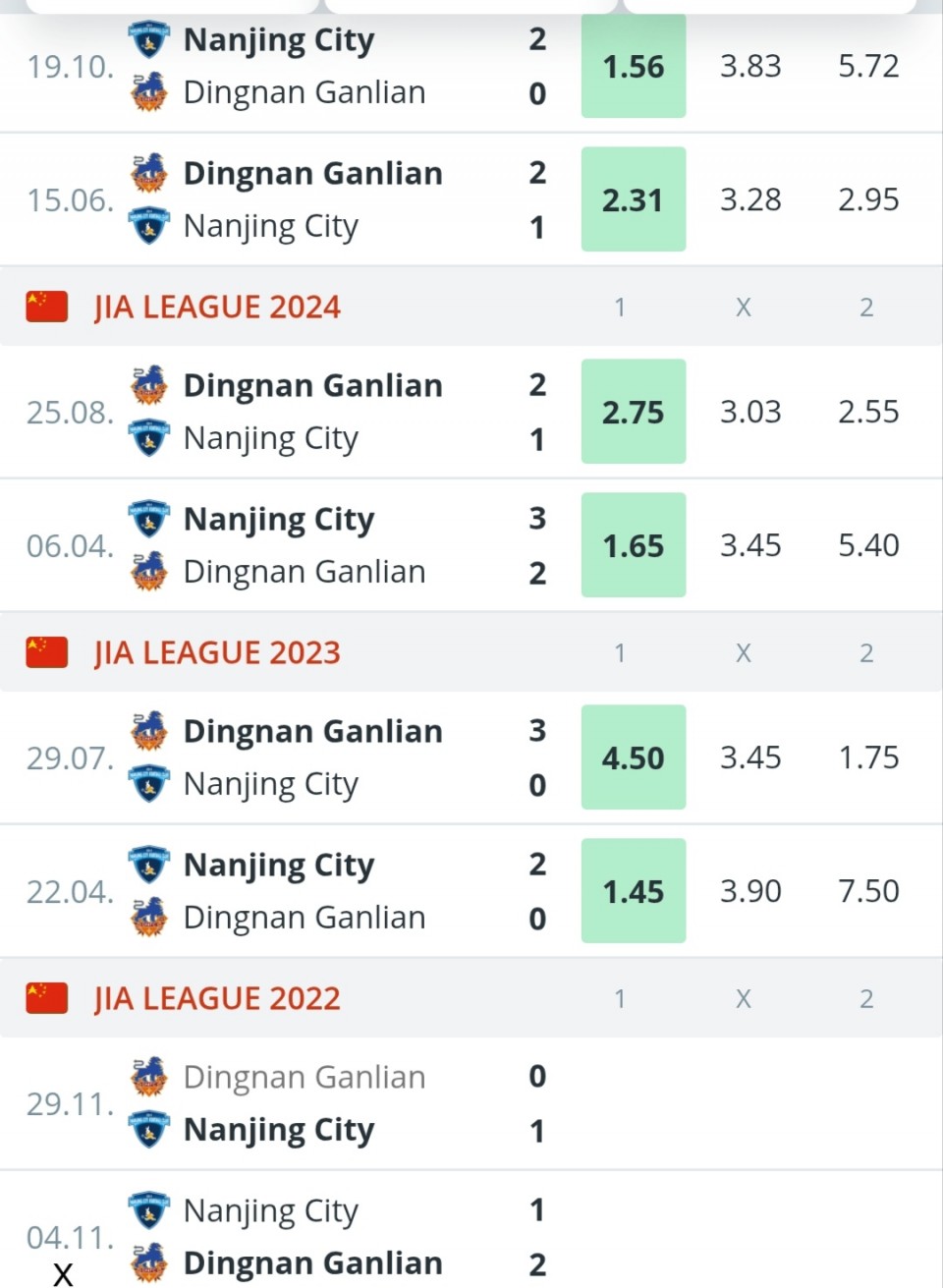Open the JIA League 2024 header
The width and height of the screenshot is (943, 1288).
point(218,308)
